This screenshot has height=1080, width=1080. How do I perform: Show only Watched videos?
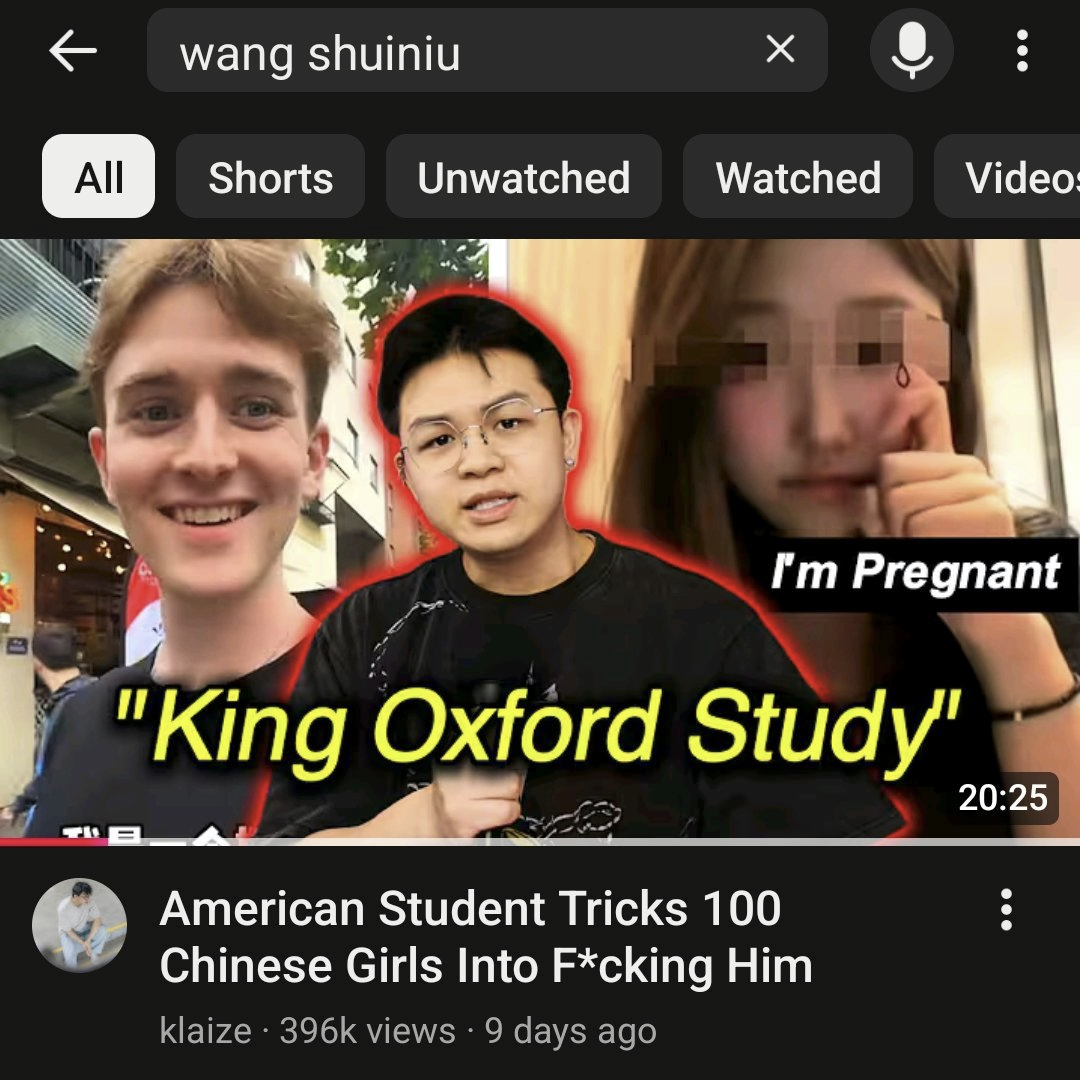tap(798, 176)
